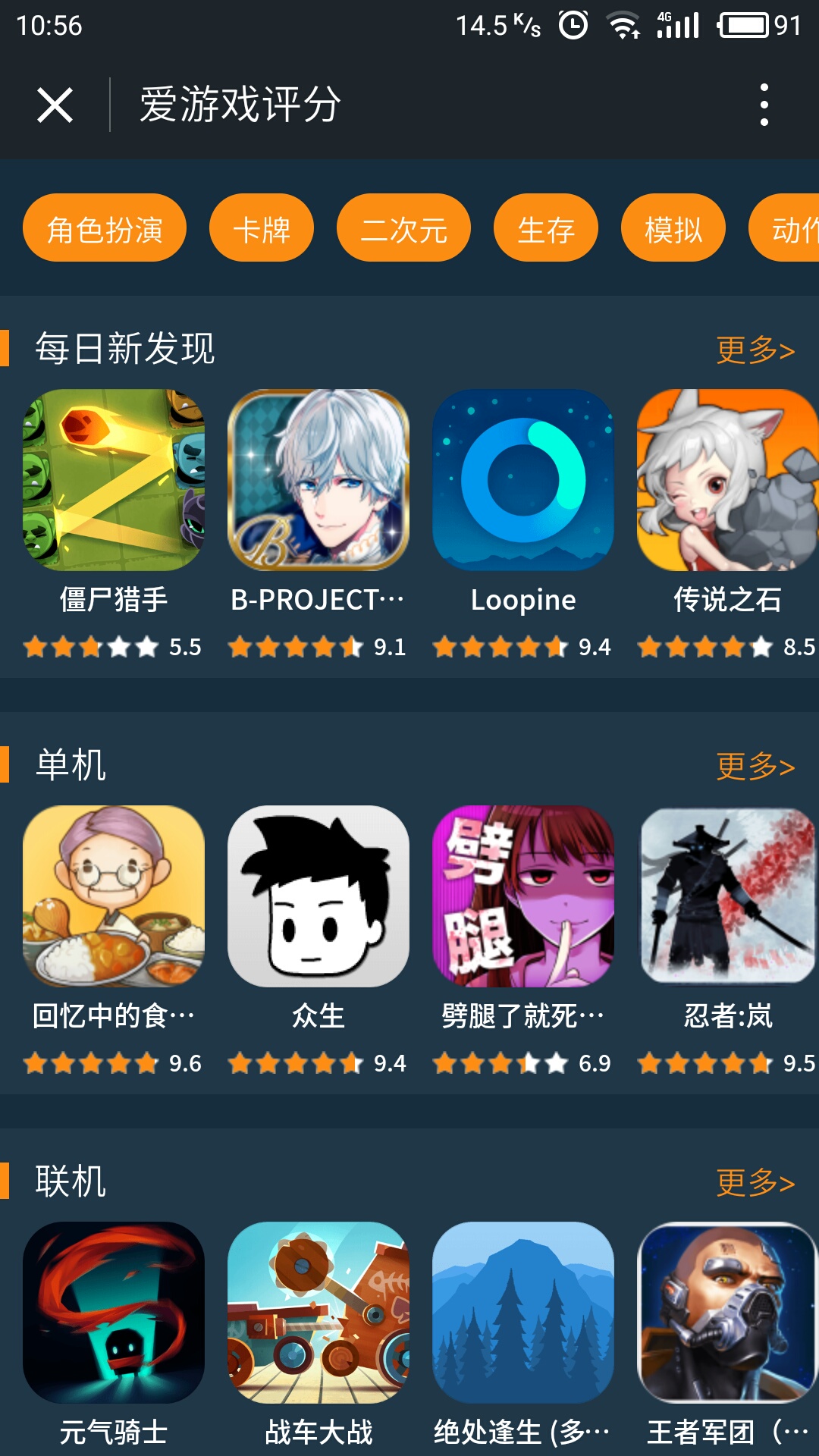Open the B-PROJECT game tile
Image resolution: width=819 pixels, height=1456 pixels.
[x=318, y=480]
